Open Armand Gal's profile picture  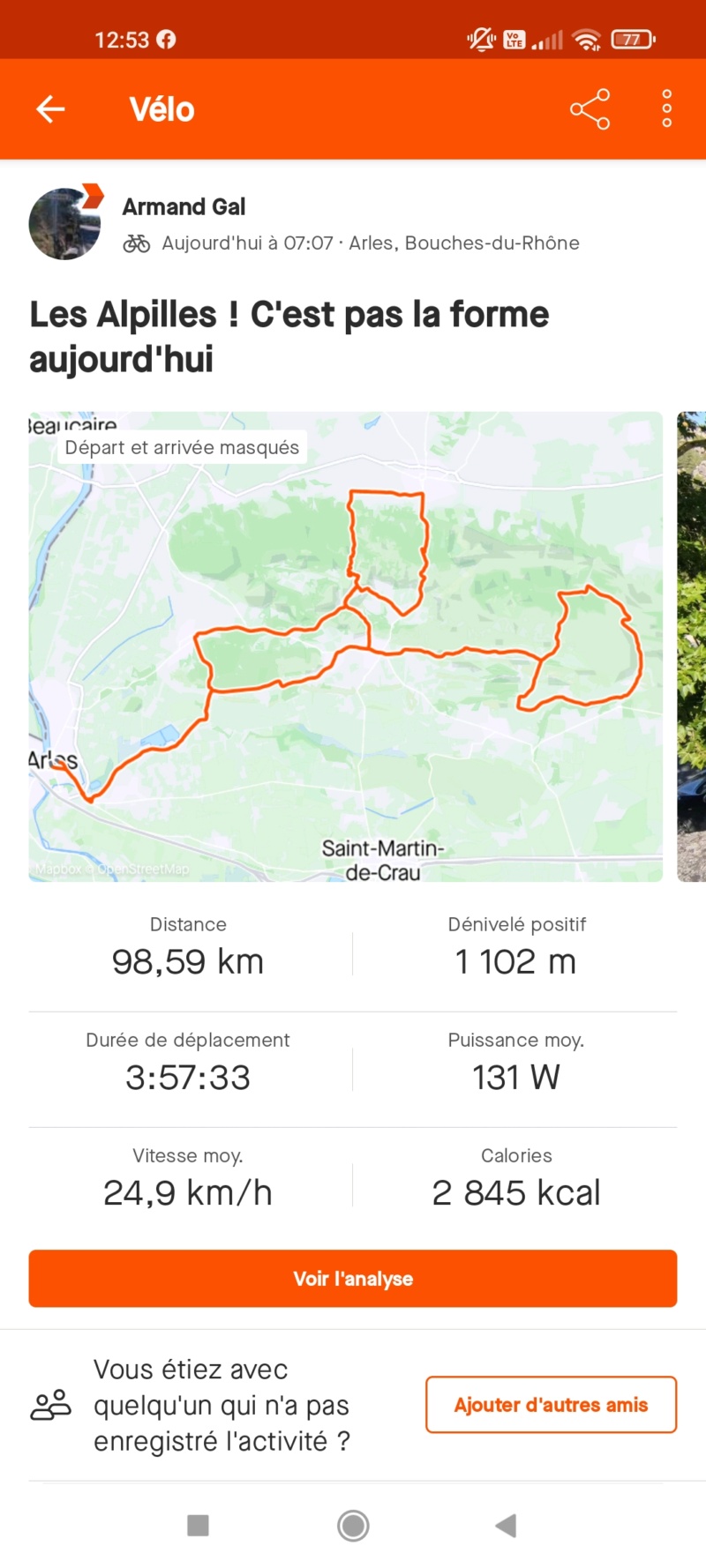tap(64, 224)
